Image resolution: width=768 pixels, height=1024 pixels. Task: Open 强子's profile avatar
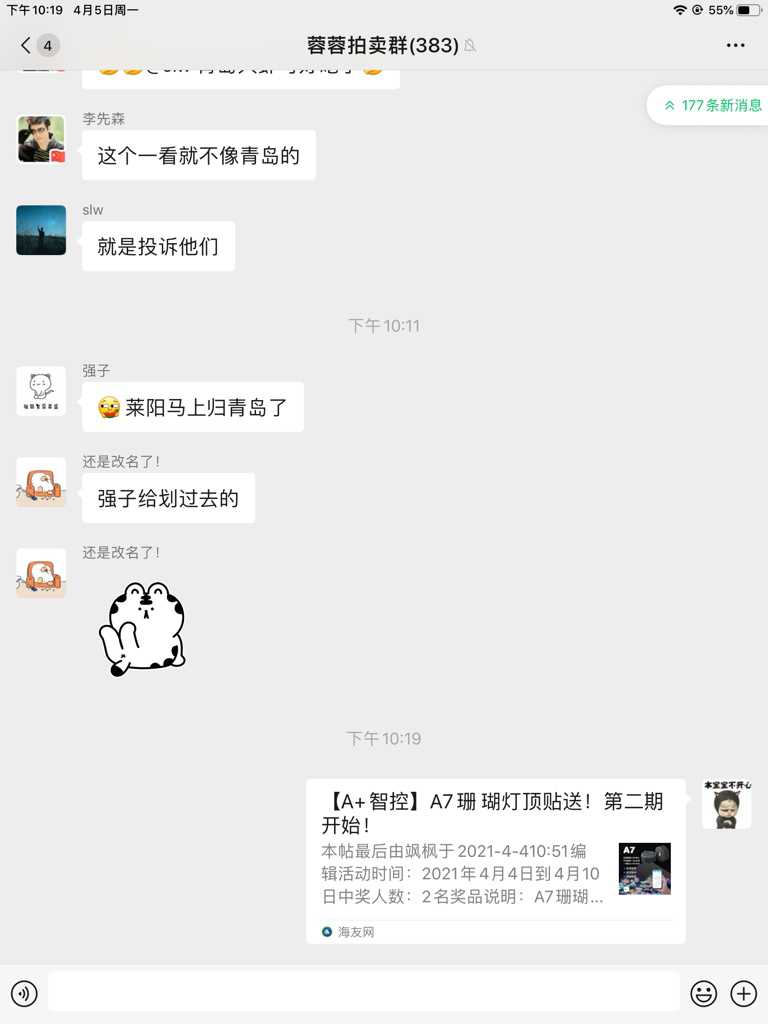pyautogui.click(x=41, y=391)
